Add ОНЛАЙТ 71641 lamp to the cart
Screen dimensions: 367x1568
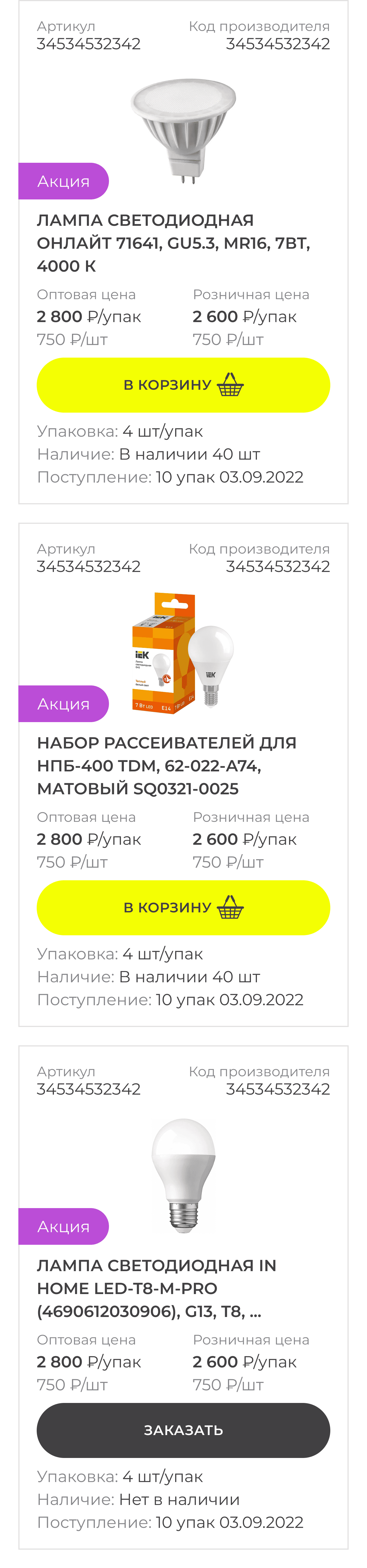coord(183,385)
